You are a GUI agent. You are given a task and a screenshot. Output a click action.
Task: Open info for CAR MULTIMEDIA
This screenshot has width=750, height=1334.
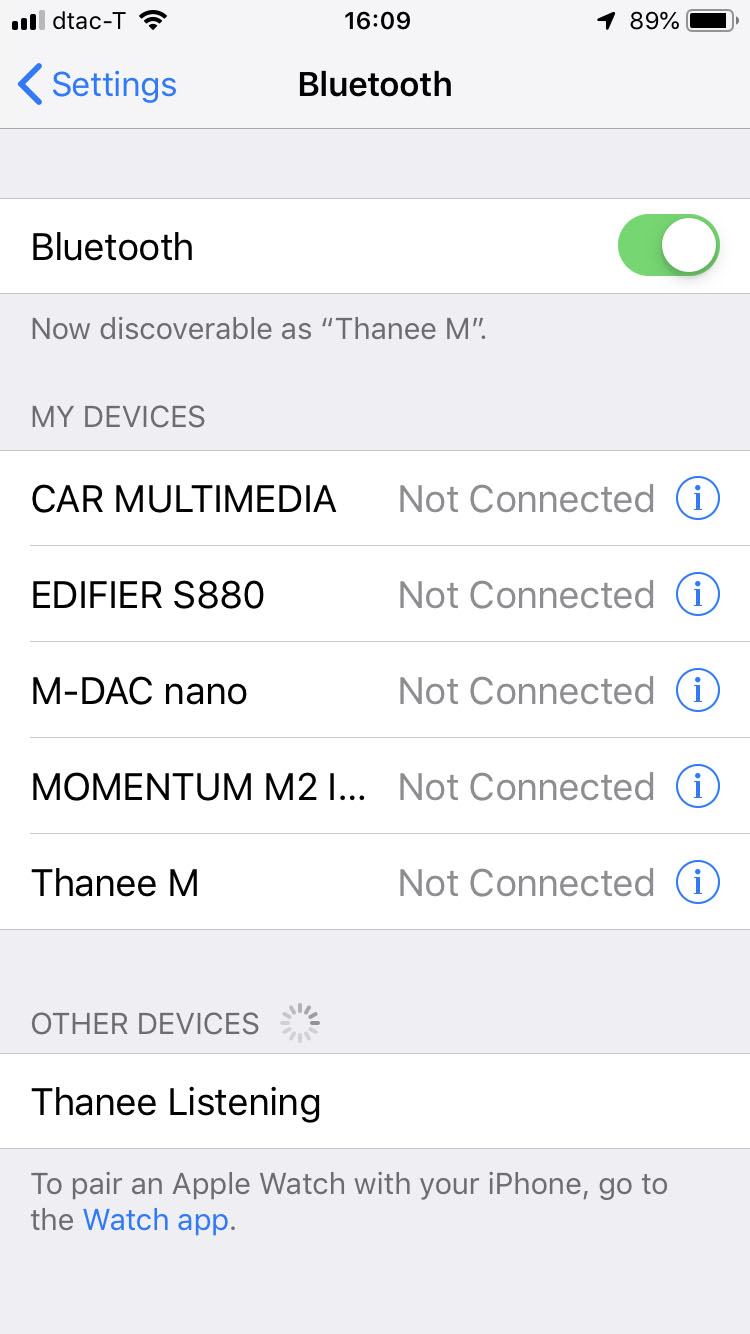tap(697, 498)
